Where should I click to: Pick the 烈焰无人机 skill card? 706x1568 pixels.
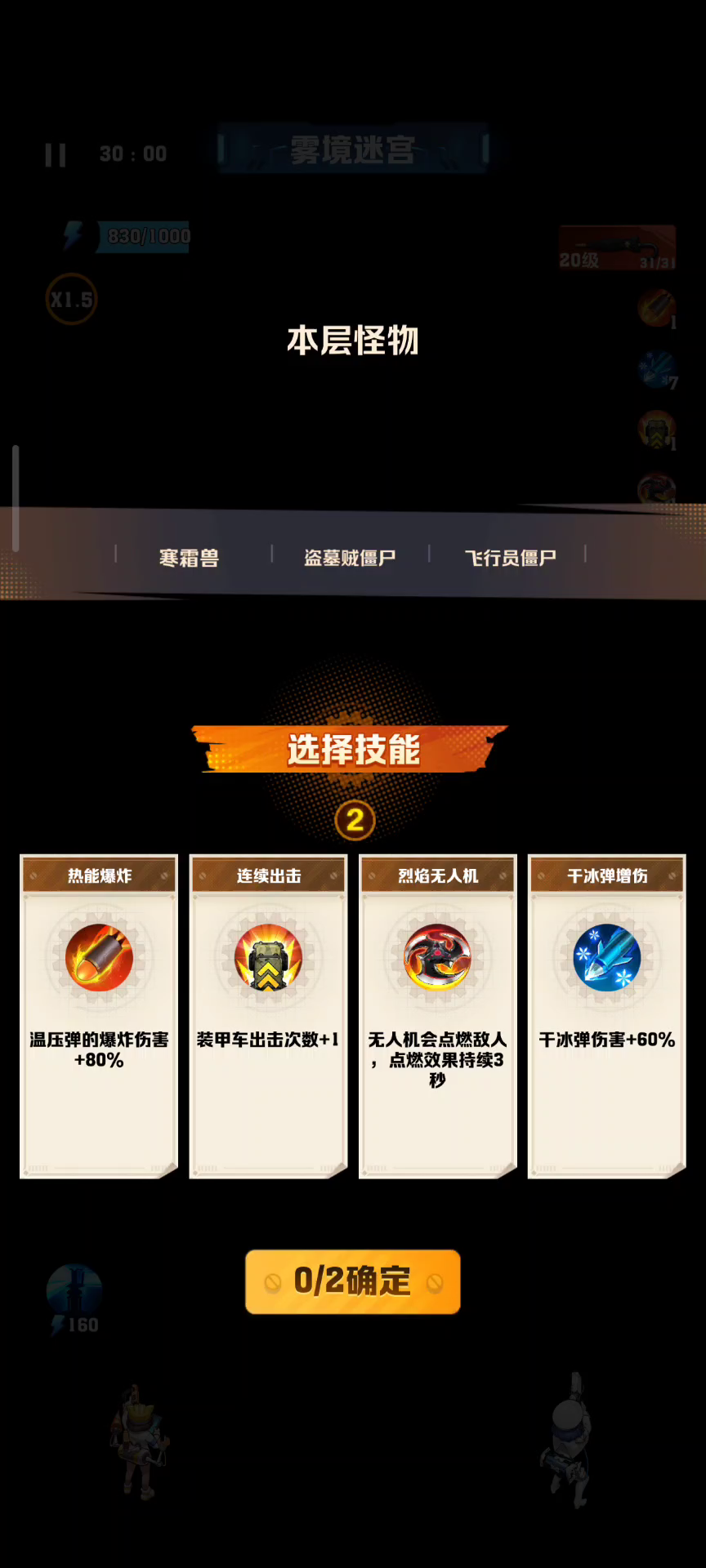[x=438, y=1016]
